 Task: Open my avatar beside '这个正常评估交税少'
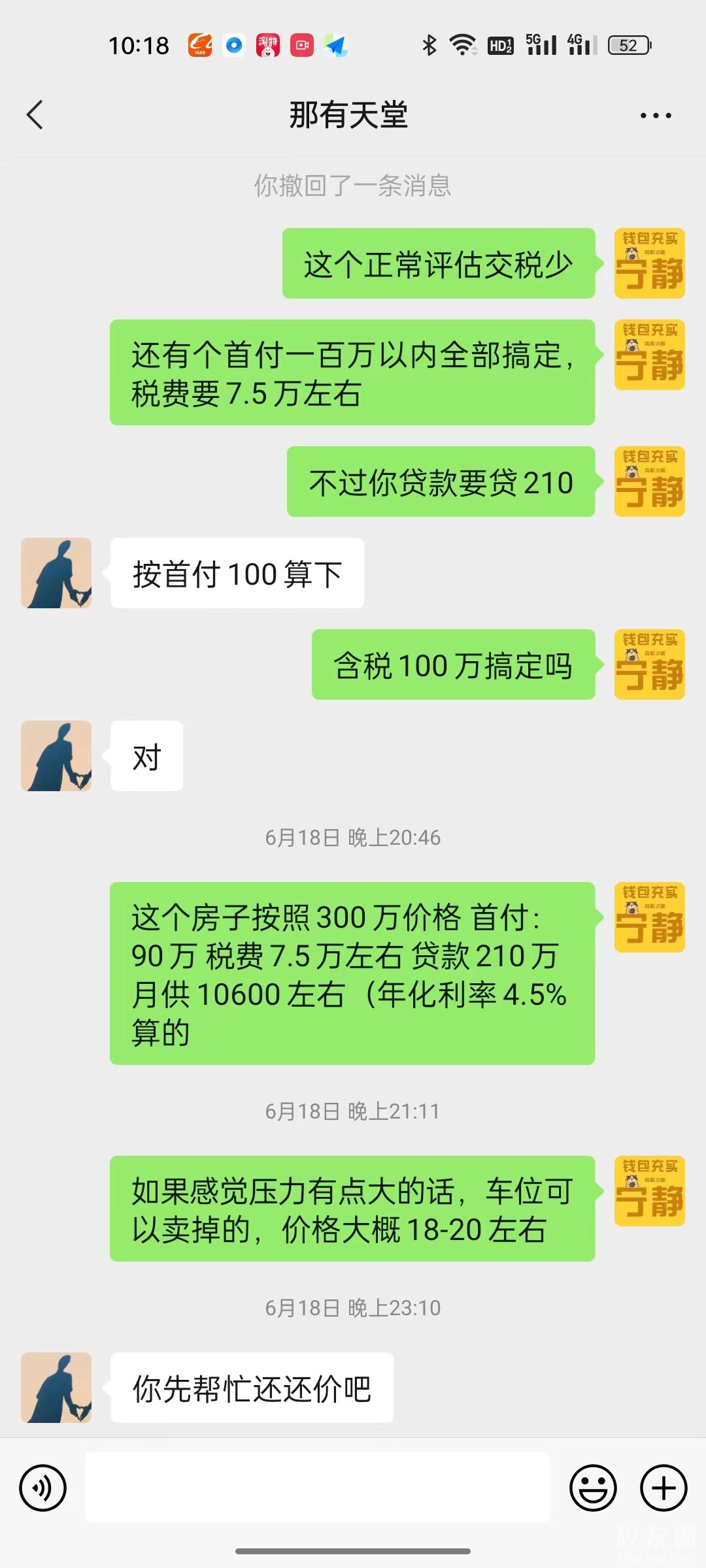pos(649,263)
